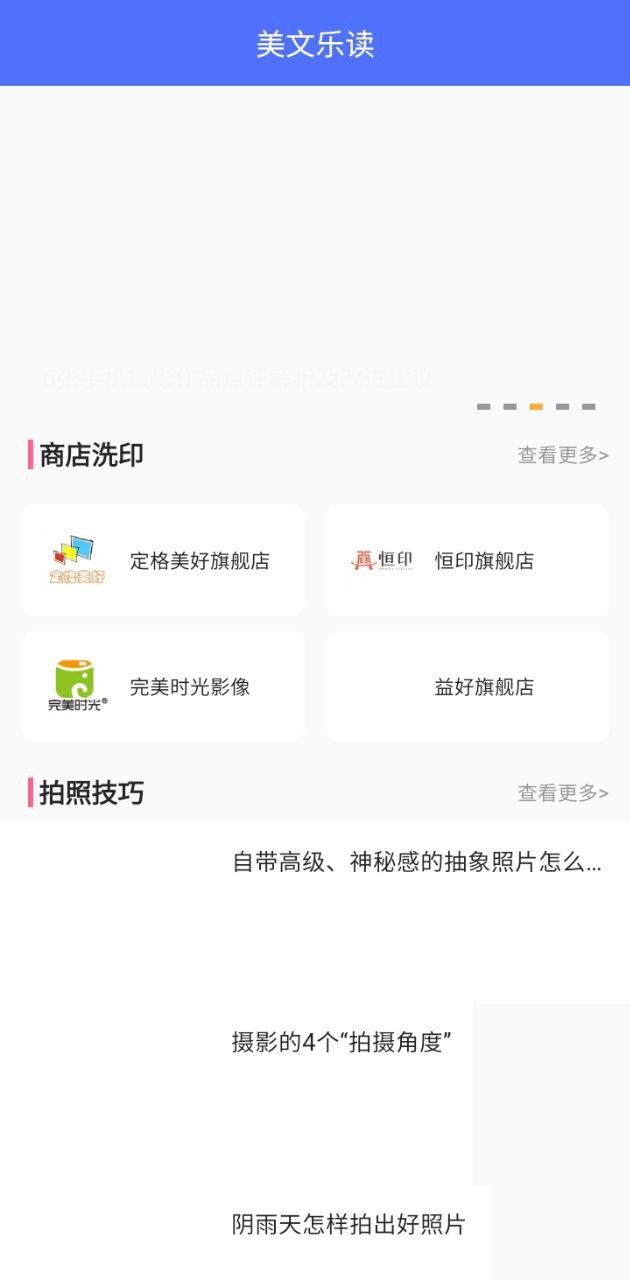Image resolution: width=630 pixels, height=1280 pixels.
Task: View more in 拍照技巧 section
Action: [x=562, y=793]
